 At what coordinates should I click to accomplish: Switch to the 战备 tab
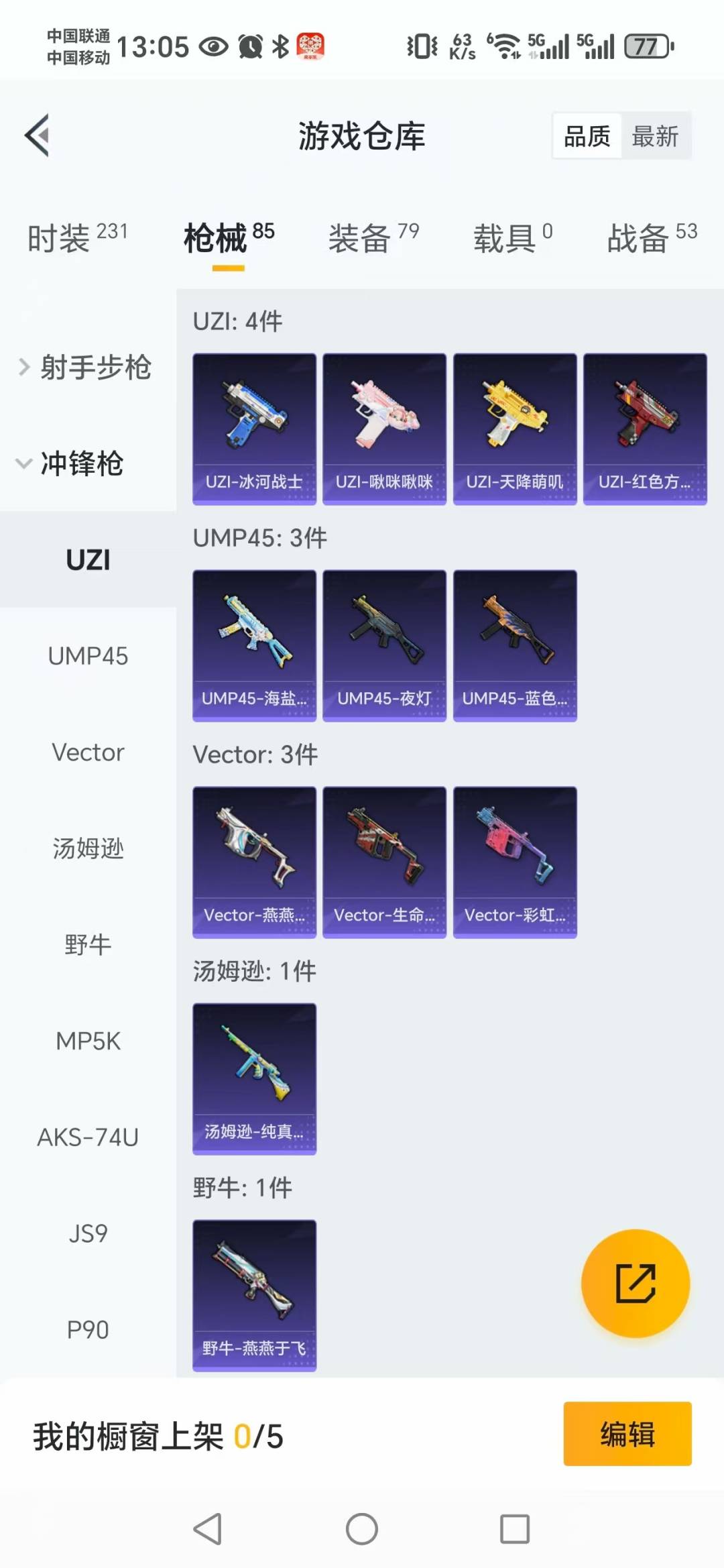click(651, 238)
